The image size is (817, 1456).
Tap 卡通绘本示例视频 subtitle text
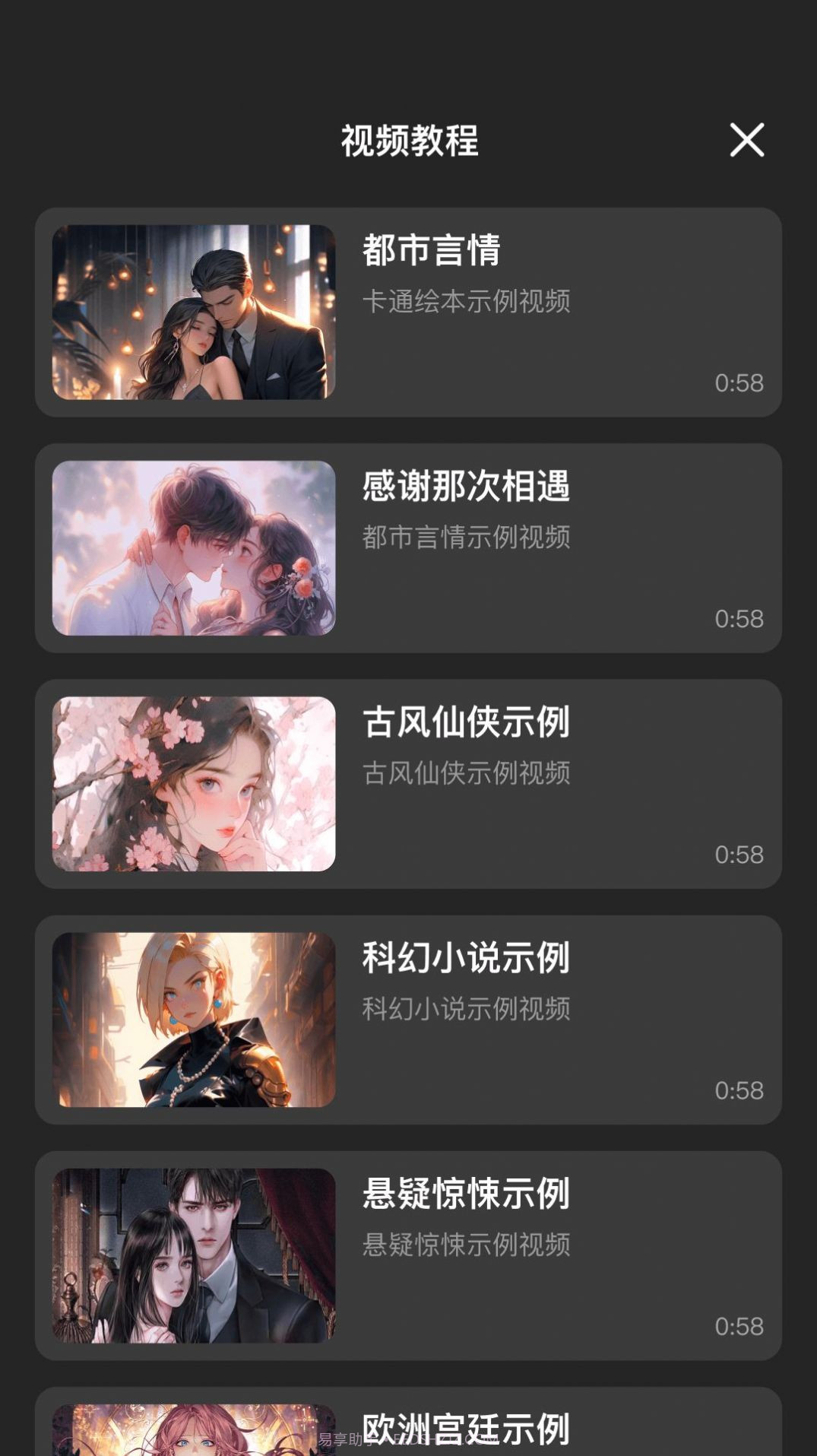467,302
